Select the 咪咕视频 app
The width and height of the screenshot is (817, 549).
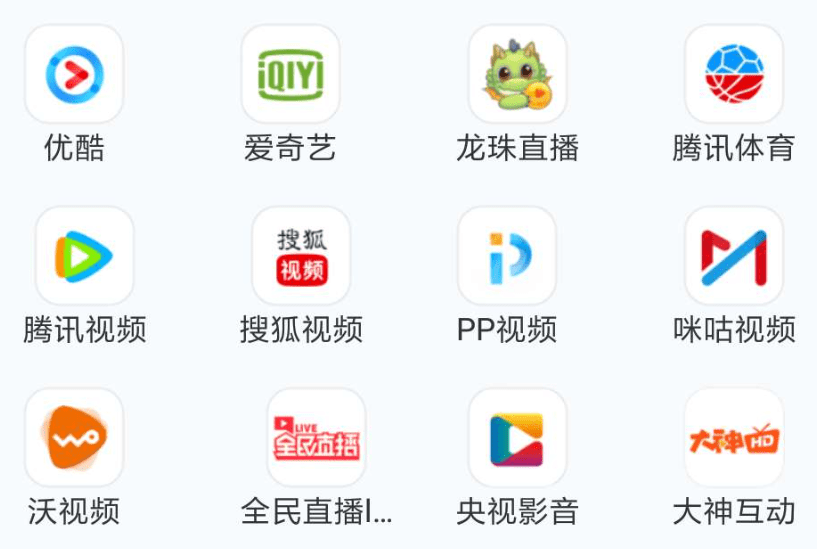click(x=733, y=256)
